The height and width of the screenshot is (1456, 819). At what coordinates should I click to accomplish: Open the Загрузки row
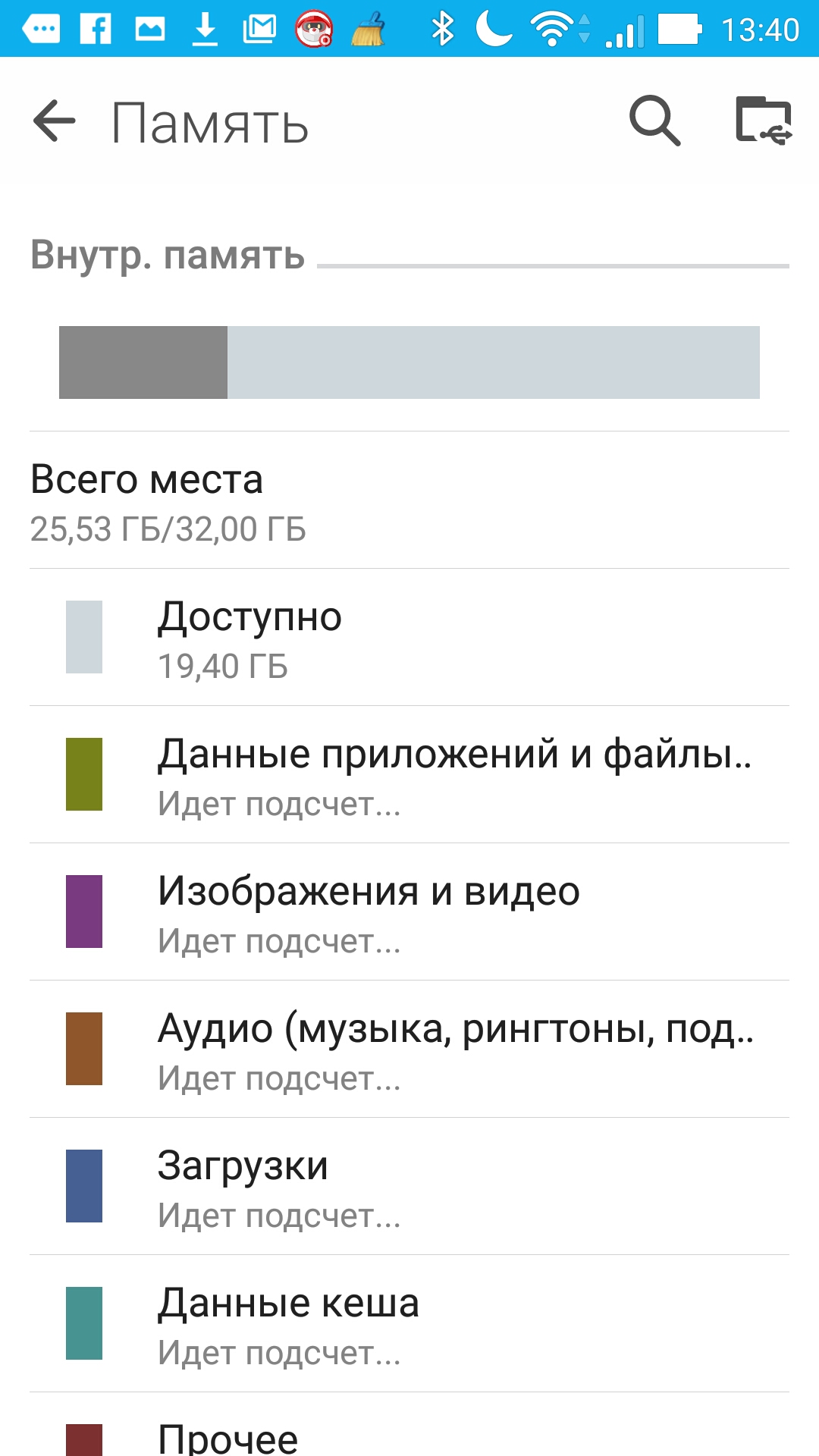pyautogui.click(x=409, y=1186)
